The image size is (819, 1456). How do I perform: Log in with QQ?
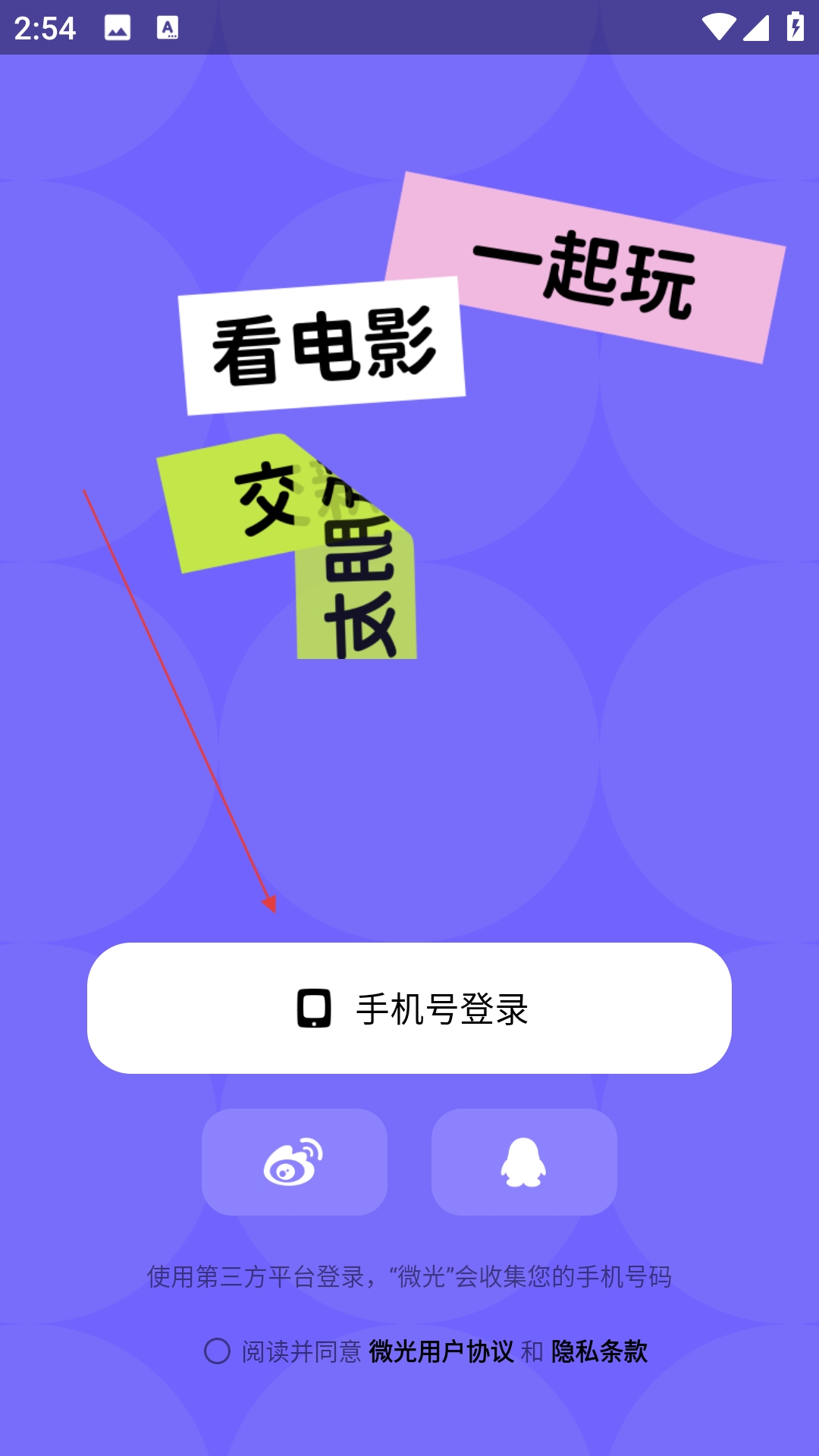(524, 1162)
